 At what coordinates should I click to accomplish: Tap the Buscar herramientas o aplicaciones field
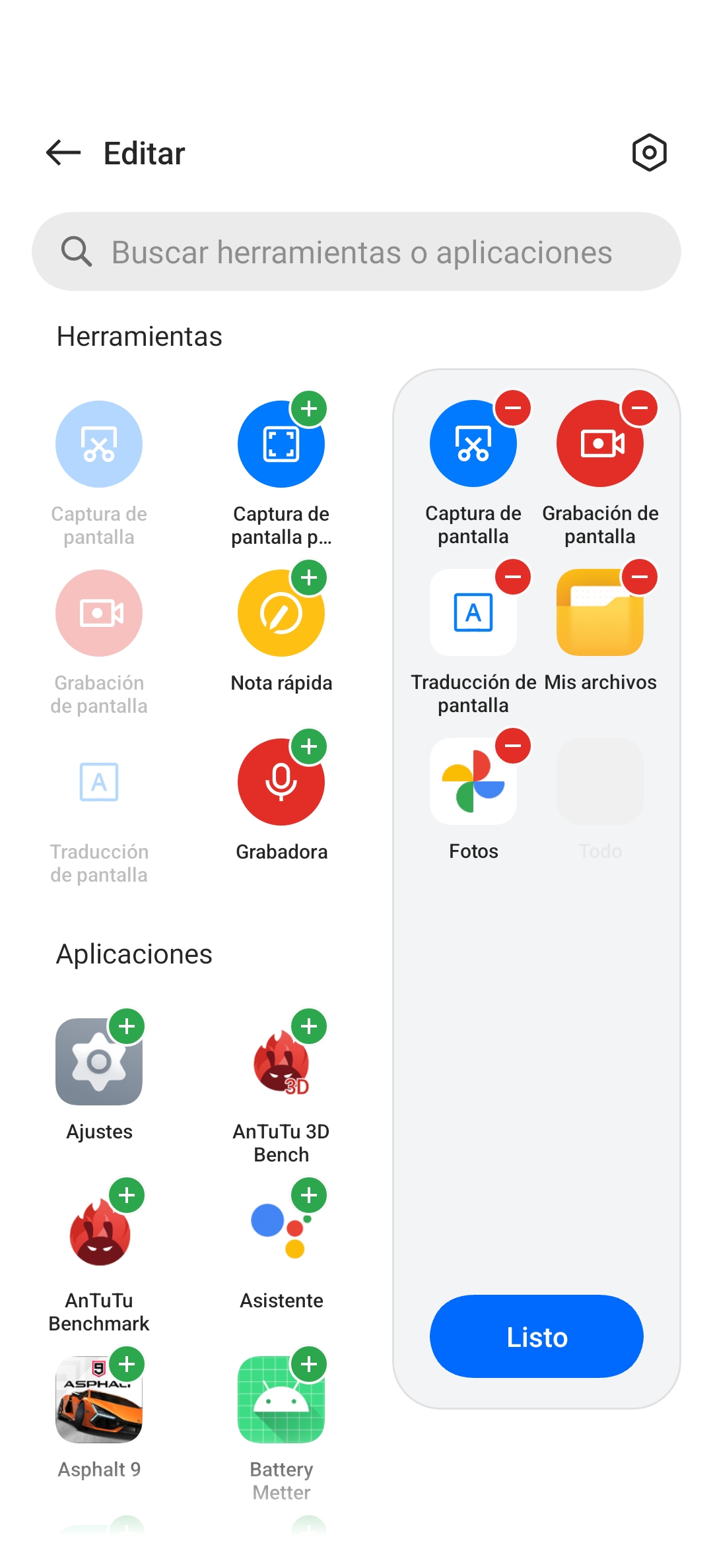click(x=356, y=251)
